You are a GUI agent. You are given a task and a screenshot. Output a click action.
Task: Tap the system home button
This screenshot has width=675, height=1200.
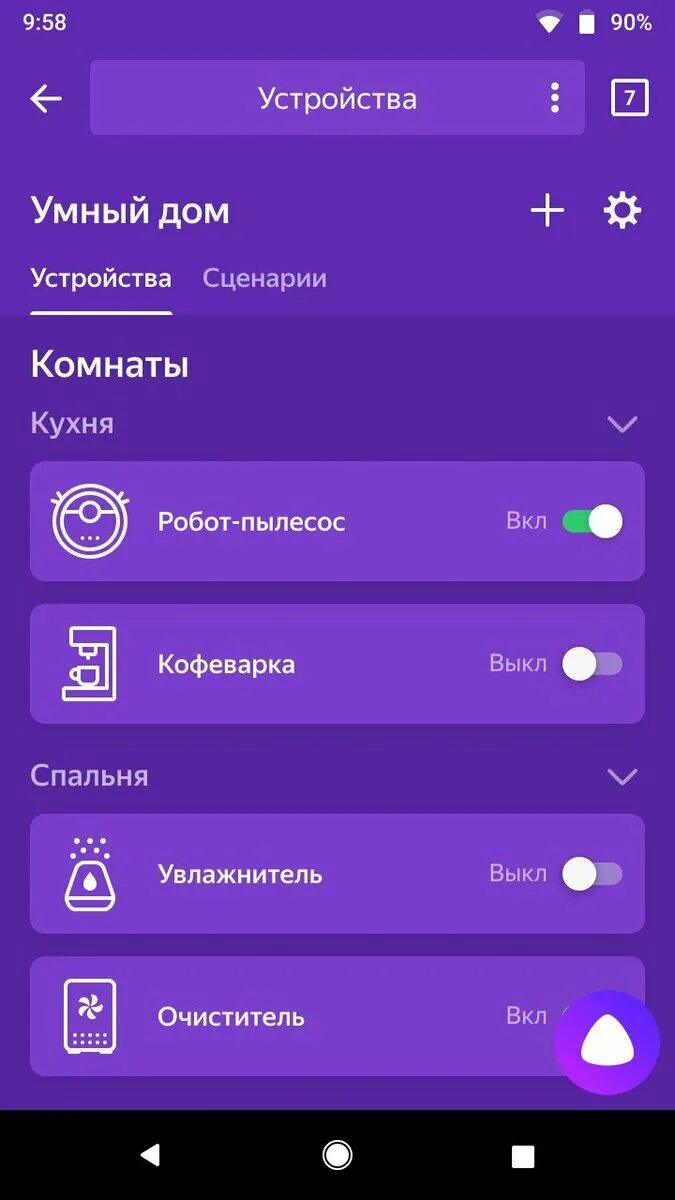tap(337, 1155)
